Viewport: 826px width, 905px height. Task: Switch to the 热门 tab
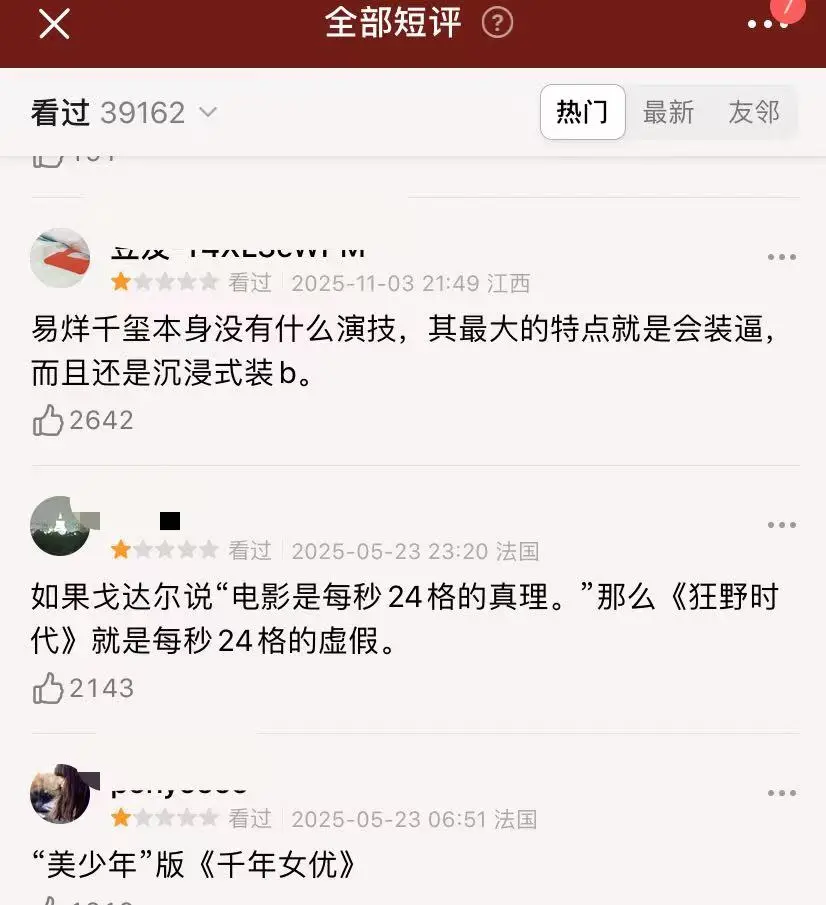[582, 112]
